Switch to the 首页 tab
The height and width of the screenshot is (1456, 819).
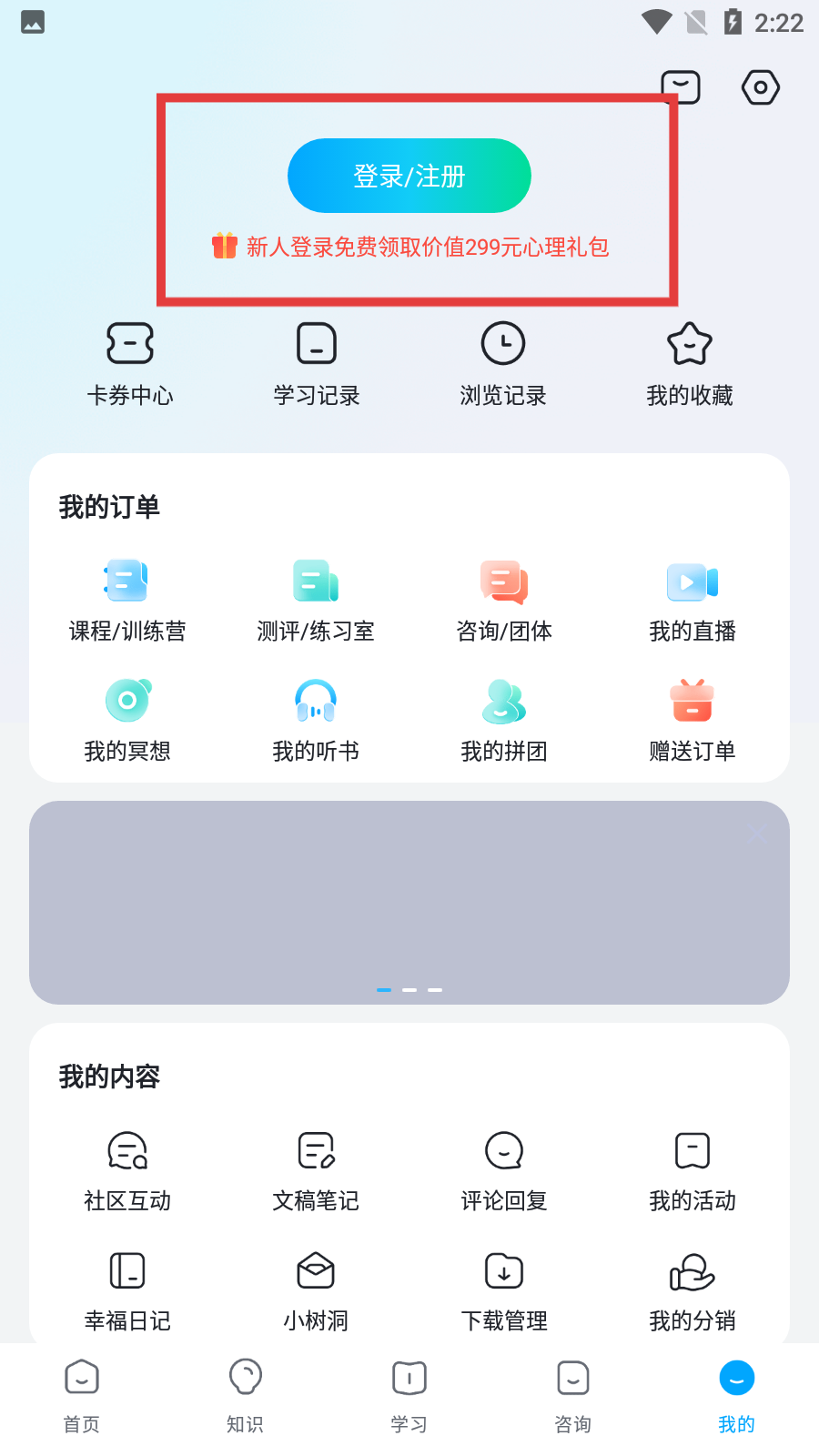pos(82,1397)
